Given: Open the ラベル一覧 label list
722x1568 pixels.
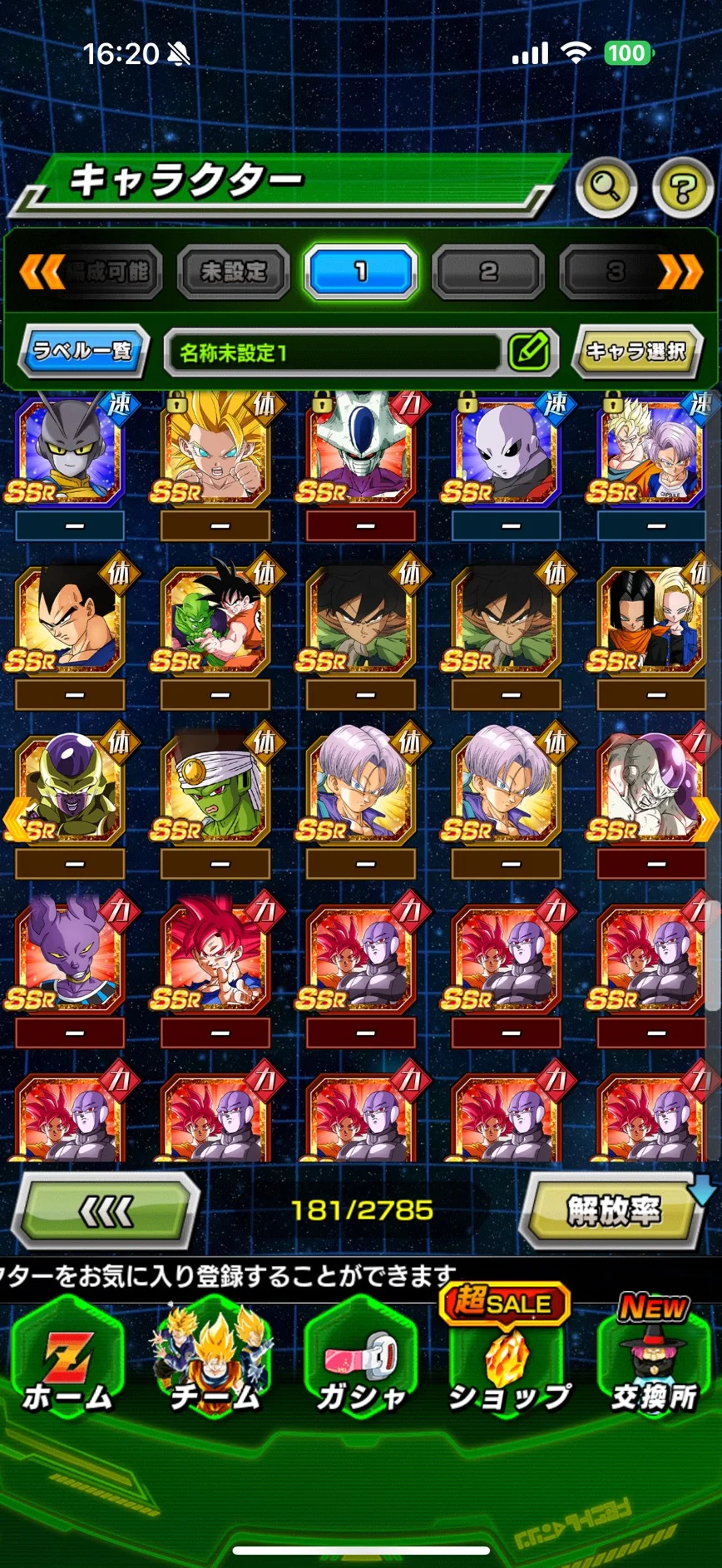Looking at the screenshot, I should [x=82, y=351].
